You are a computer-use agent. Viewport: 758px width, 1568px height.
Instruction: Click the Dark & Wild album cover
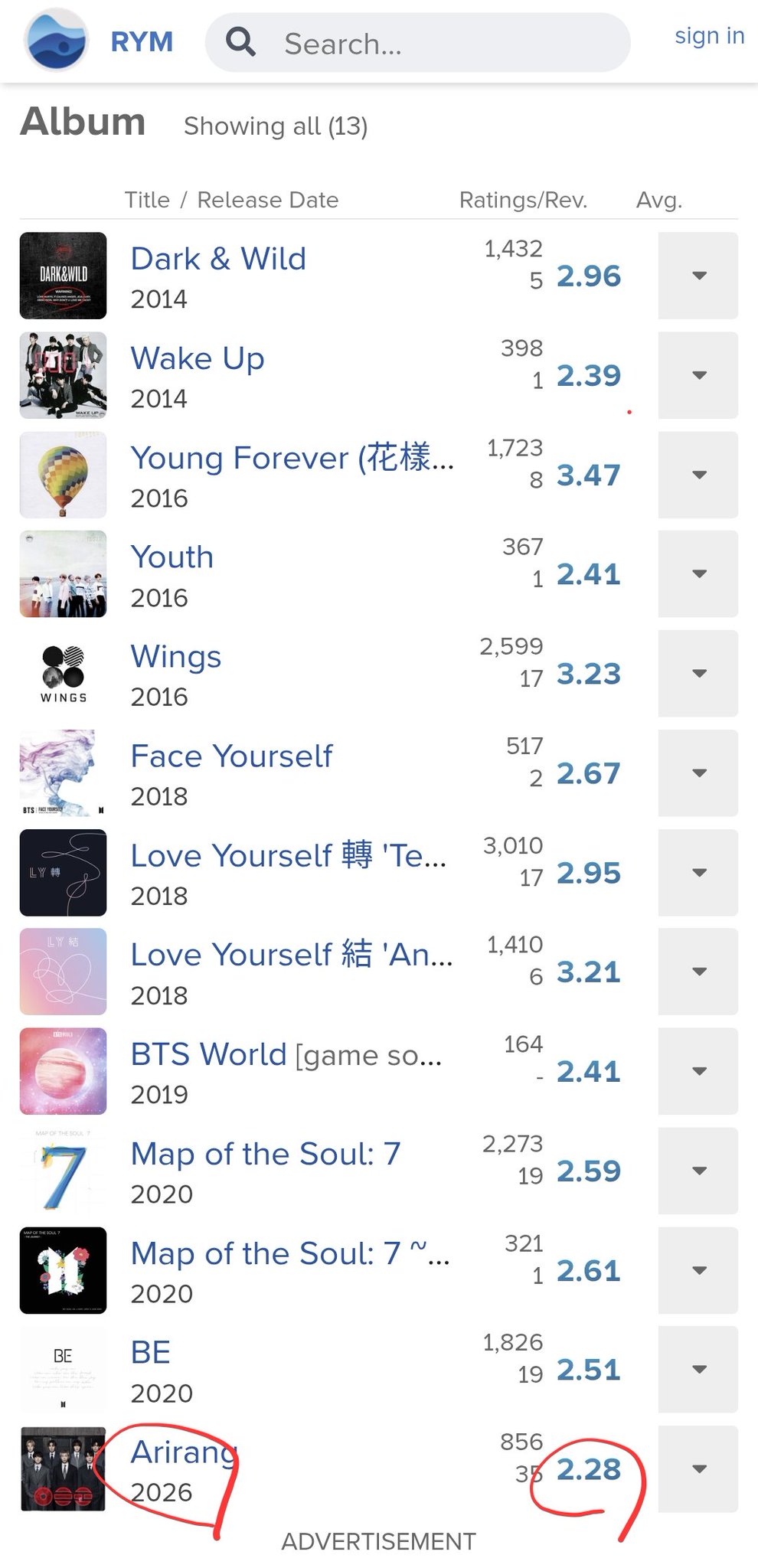(x=63, y=276)
